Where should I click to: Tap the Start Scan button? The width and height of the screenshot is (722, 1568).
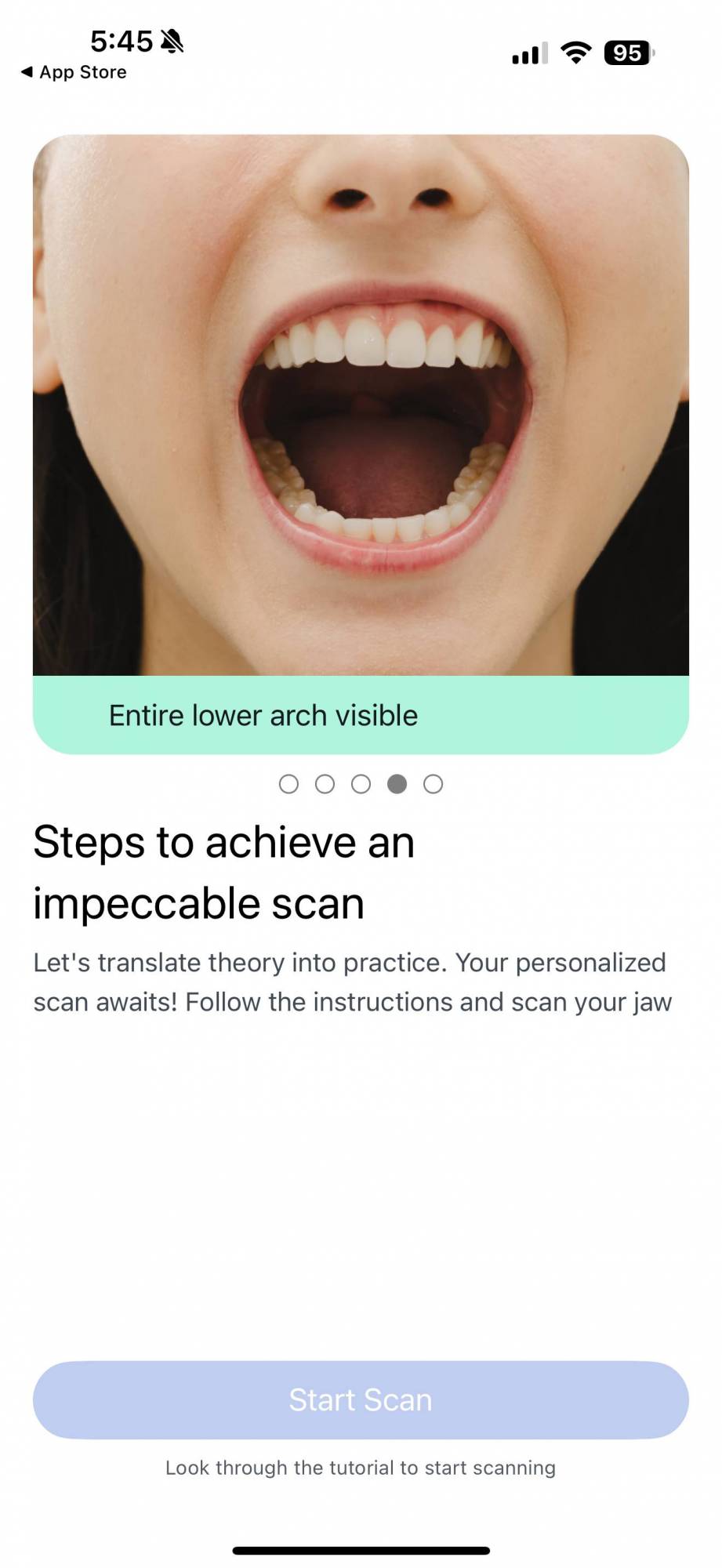(361, 1399)
